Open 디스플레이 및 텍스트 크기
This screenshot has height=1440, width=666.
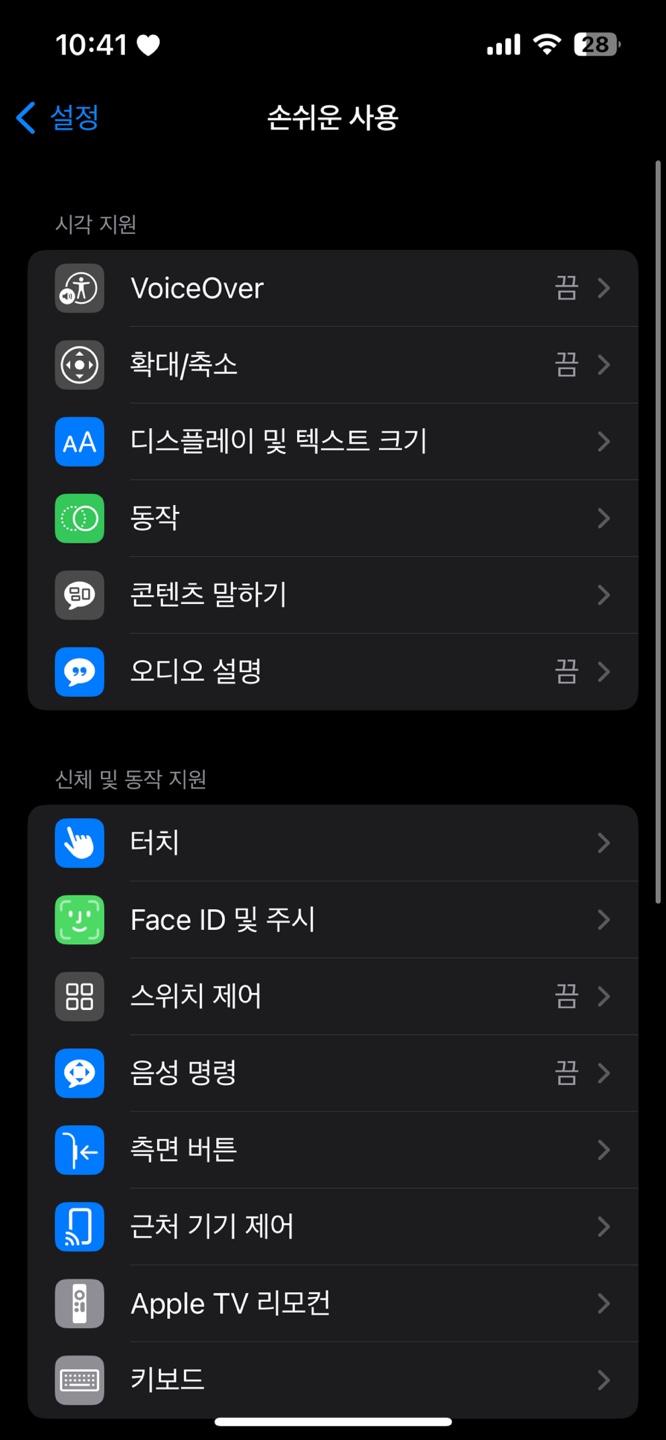click(x=332, y=441)
